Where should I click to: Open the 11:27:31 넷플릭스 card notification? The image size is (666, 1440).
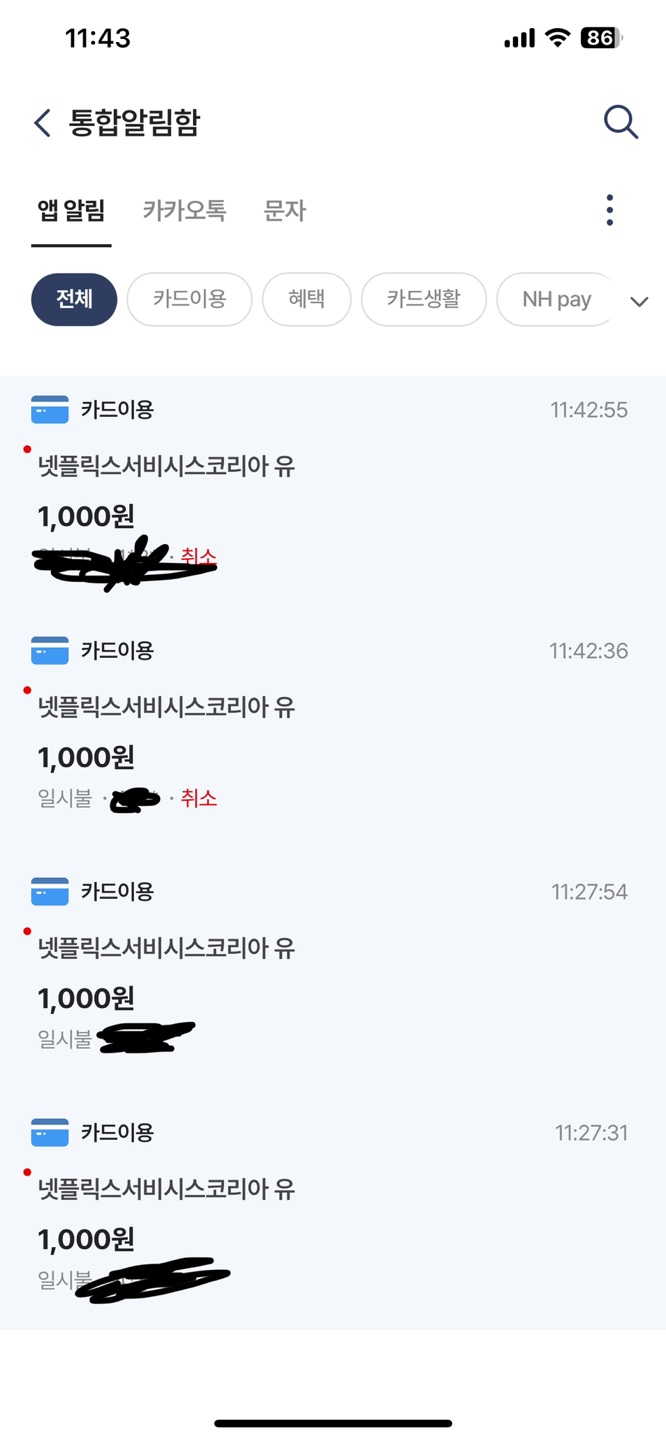coord(333,1215)
